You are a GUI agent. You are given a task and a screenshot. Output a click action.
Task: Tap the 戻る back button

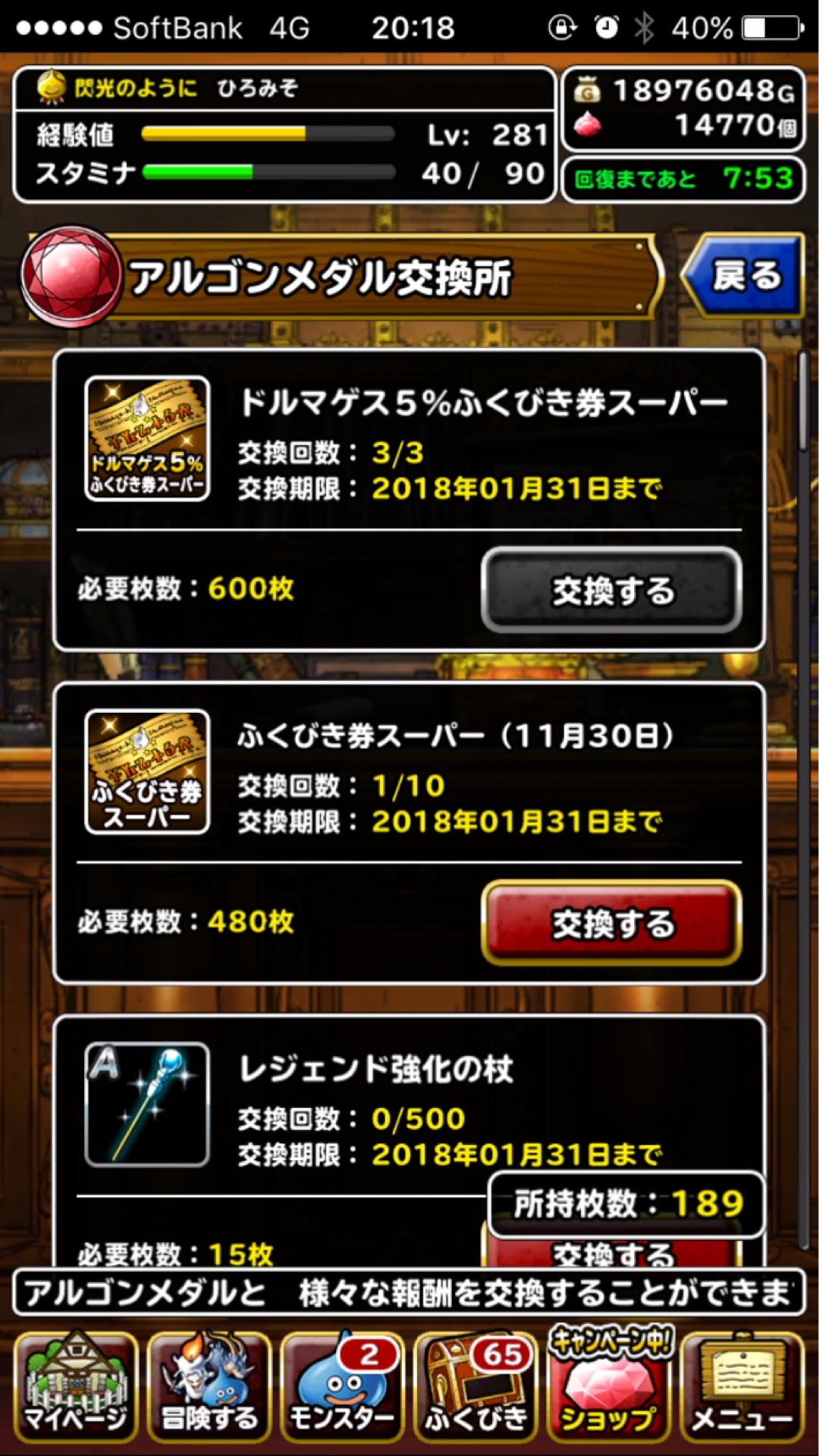click(x=745, y=276)
